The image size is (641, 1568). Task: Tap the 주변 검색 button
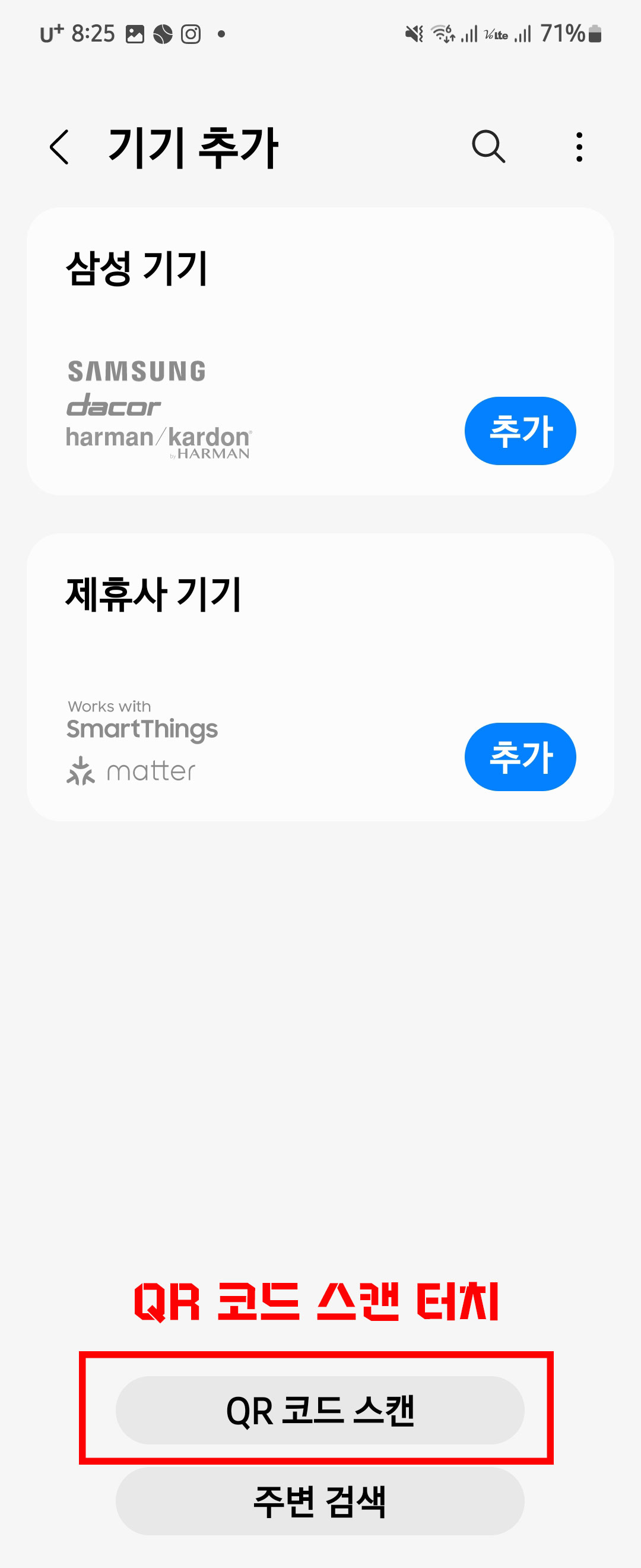coord(320,1501)
